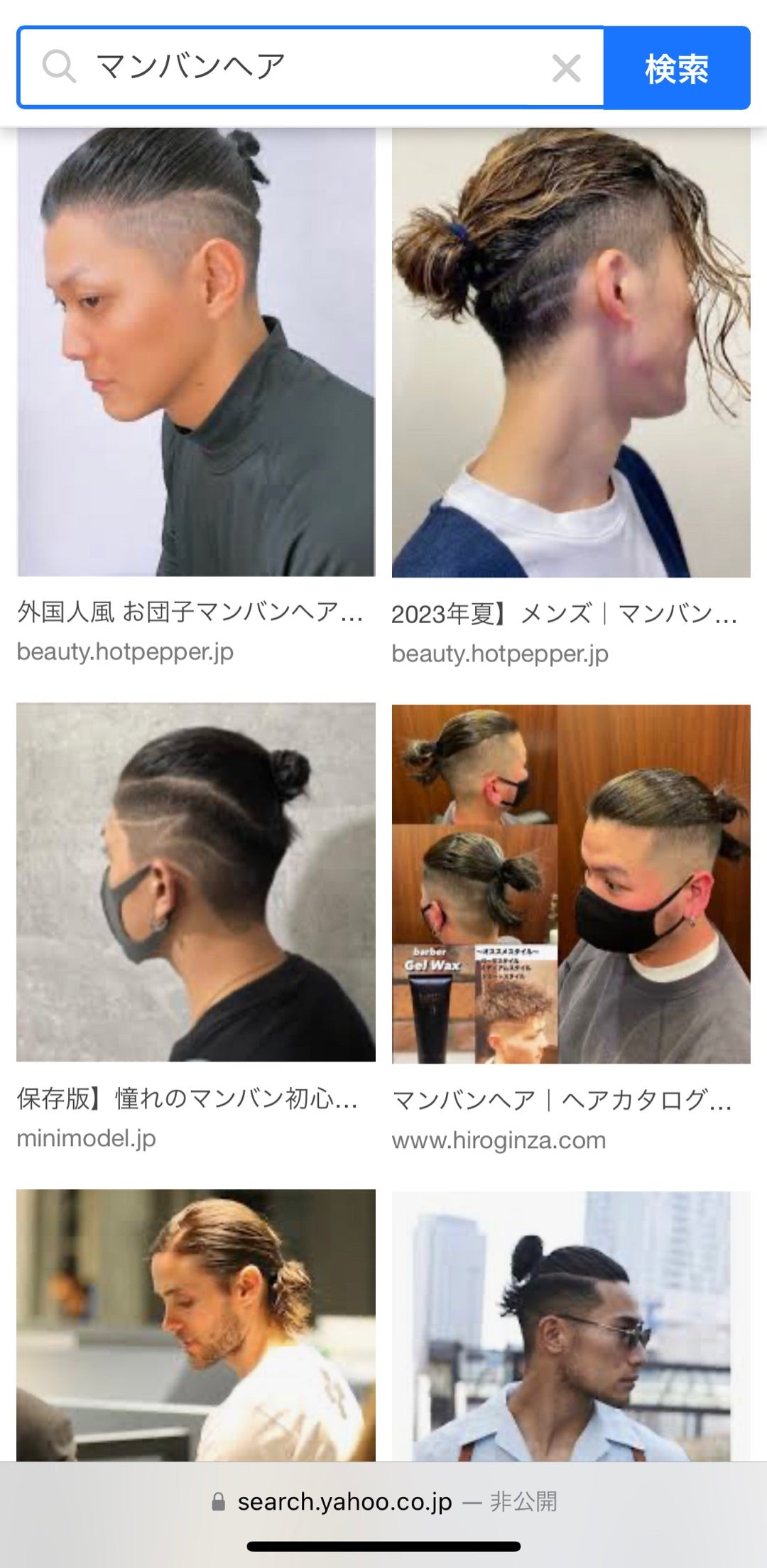Open the 外国人風 お団子マンバンヘア image result
The width and height of the screenshot is (767, 1568).
[x=196, y=352]
